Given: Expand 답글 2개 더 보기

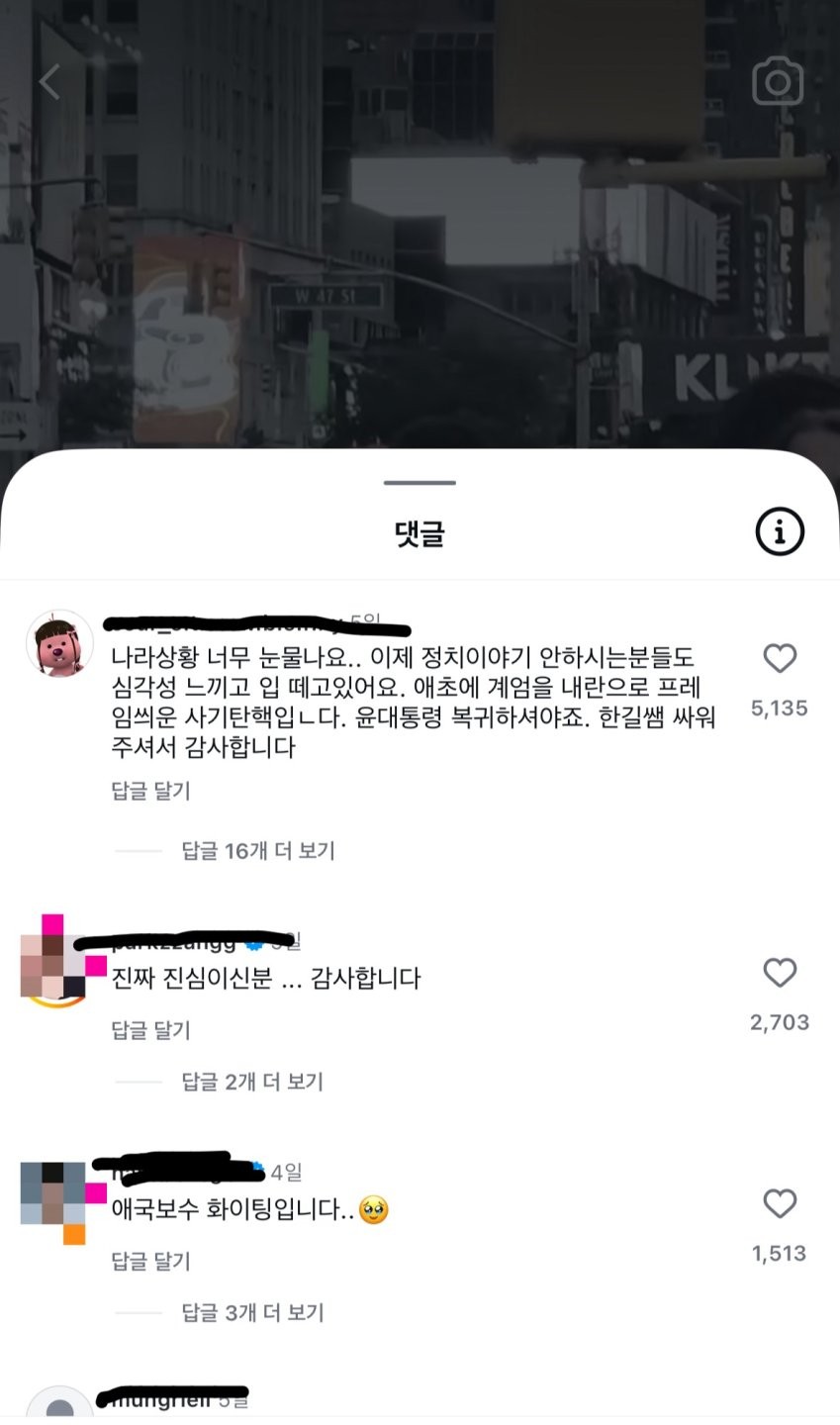Looking at the screenshot, I should click(x=252, y=1082).
